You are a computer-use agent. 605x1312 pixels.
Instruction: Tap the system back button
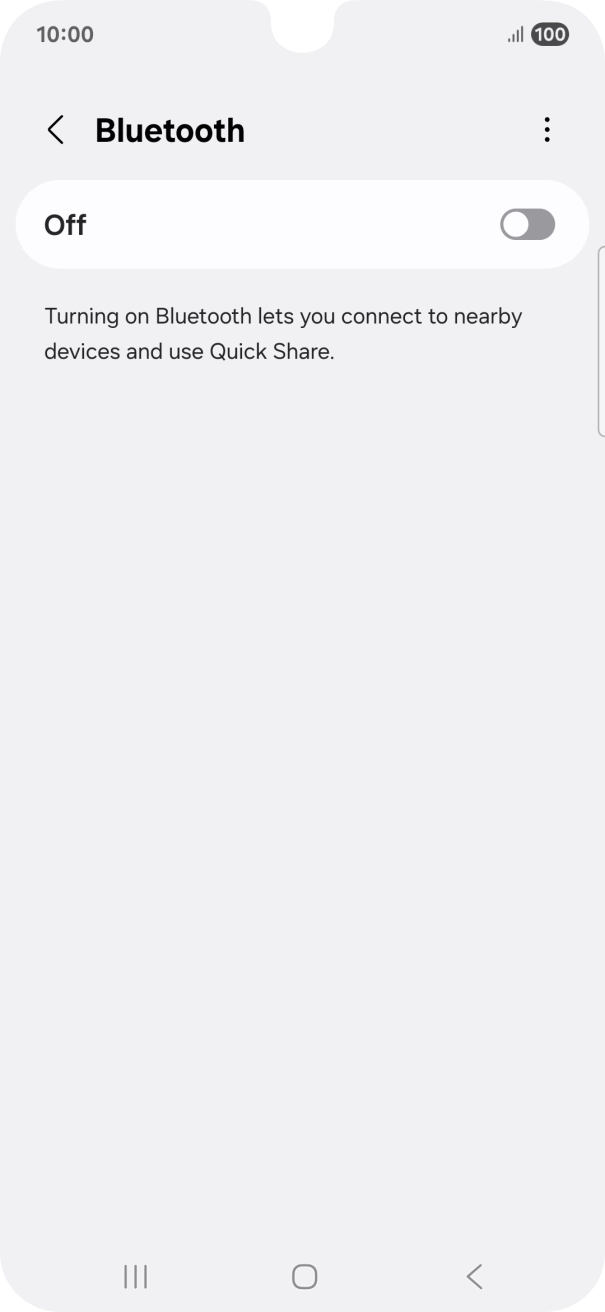point(474,1276)
